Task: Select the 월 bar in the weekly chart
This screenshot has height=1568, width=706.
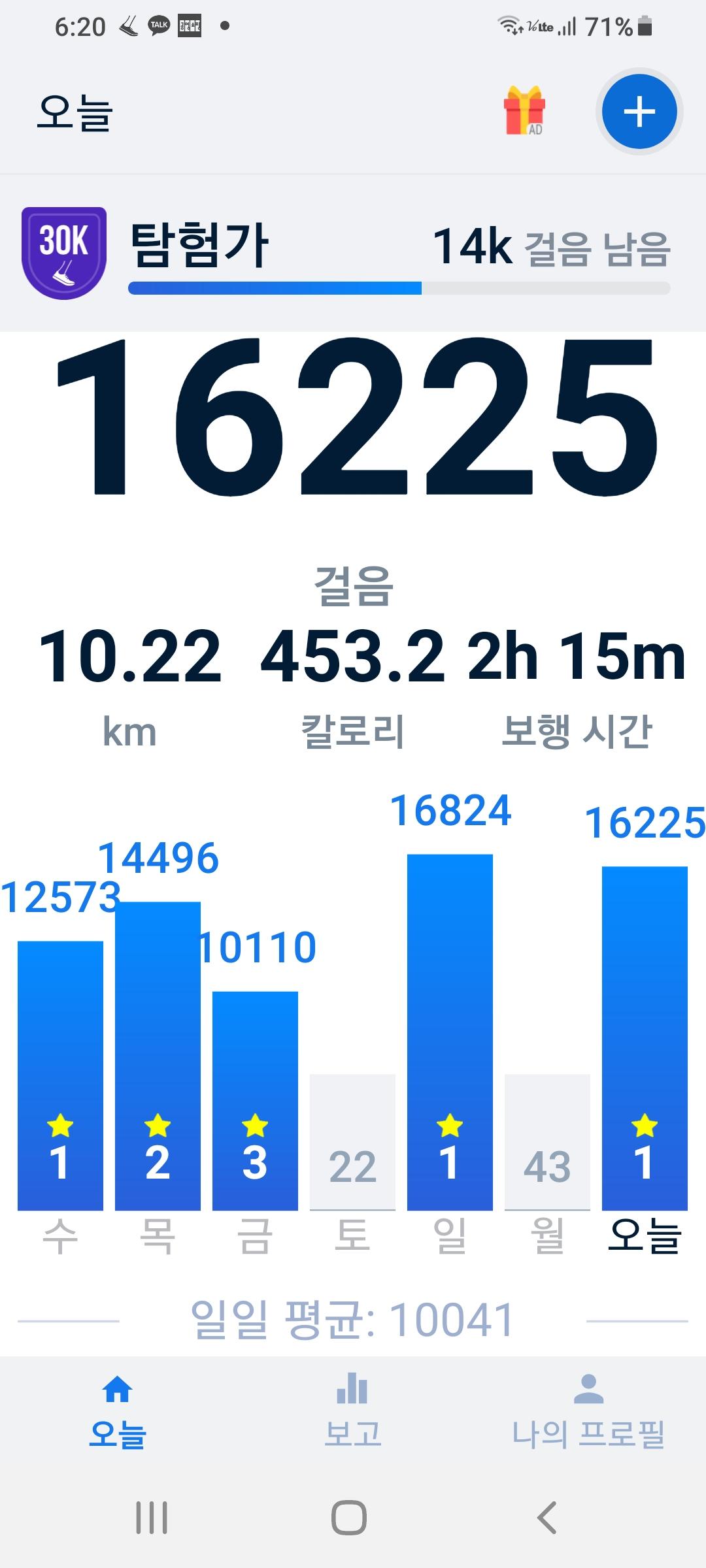Action: (x=547, y=1141)
